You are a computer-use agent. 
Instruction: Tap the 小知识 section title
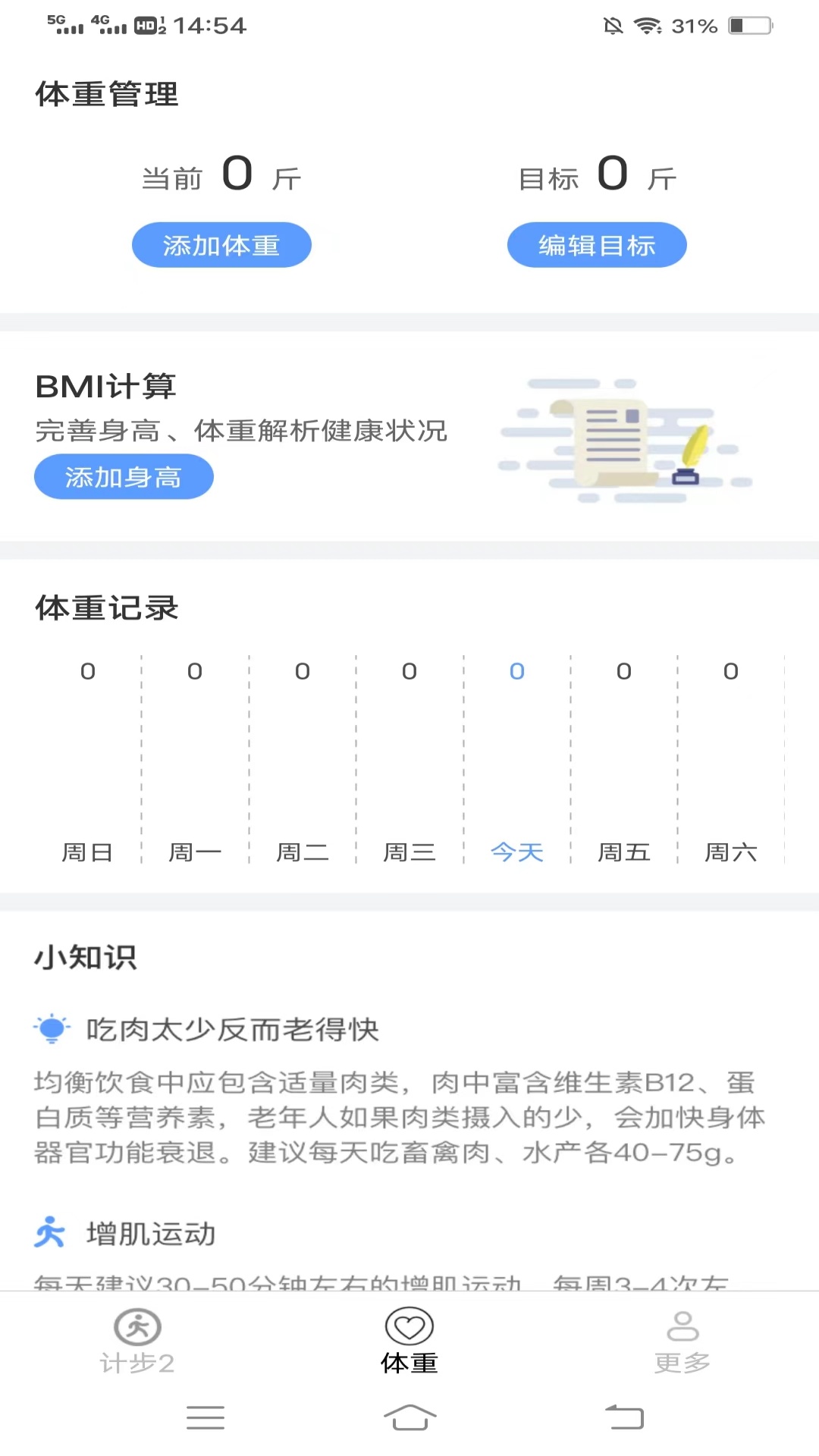click(86, 957)
